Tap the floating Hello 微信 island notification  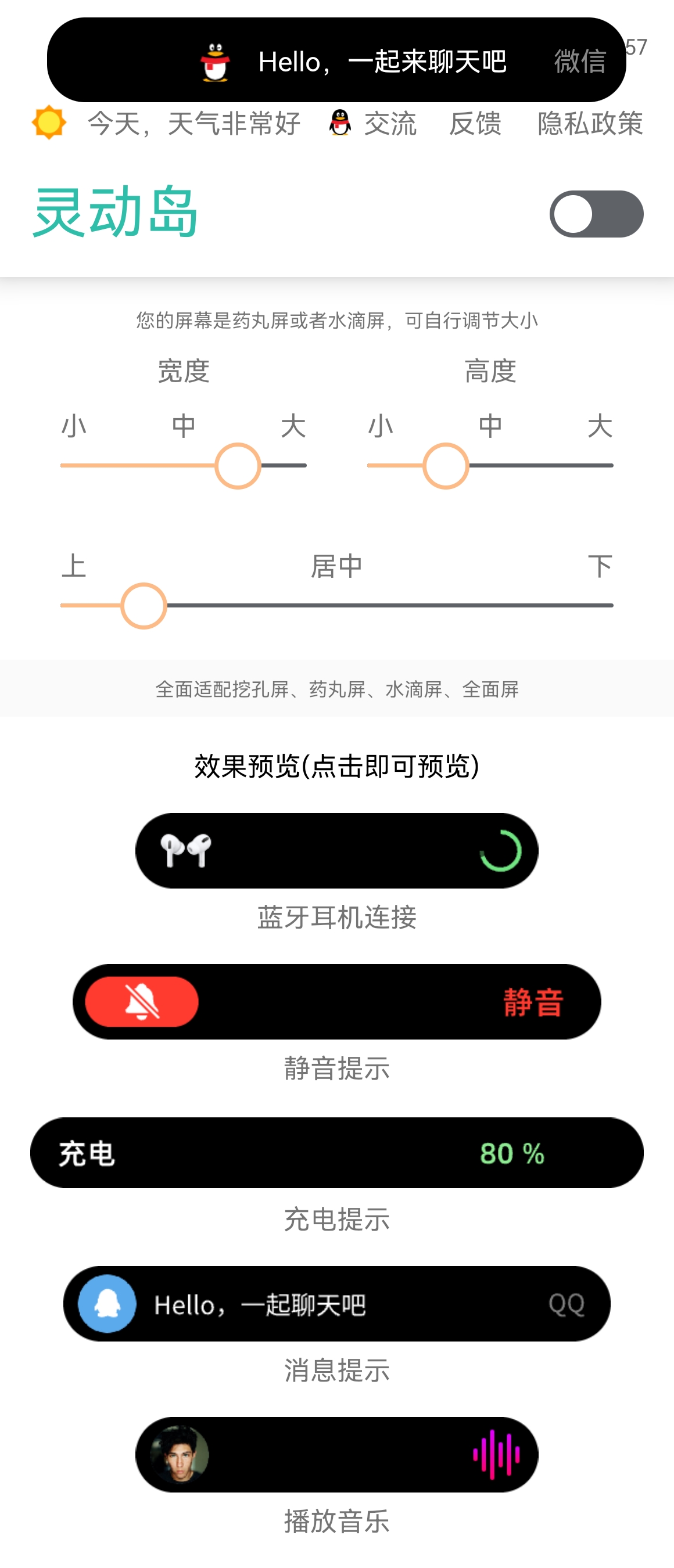336,60
